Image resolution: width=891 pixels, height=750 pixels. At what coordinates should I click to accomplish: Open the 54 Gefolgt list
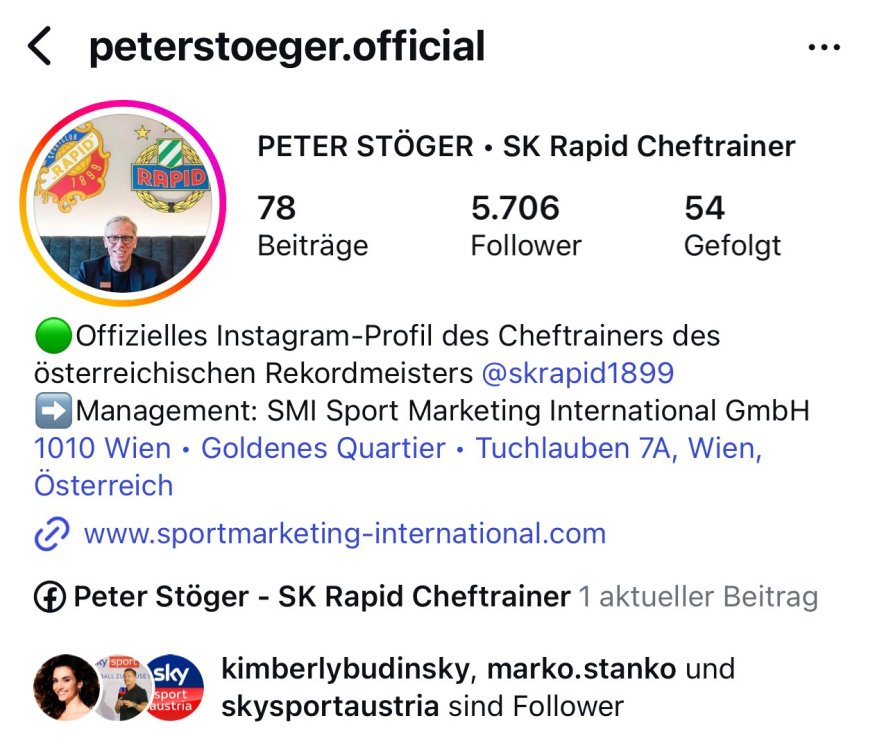(732, 225)
